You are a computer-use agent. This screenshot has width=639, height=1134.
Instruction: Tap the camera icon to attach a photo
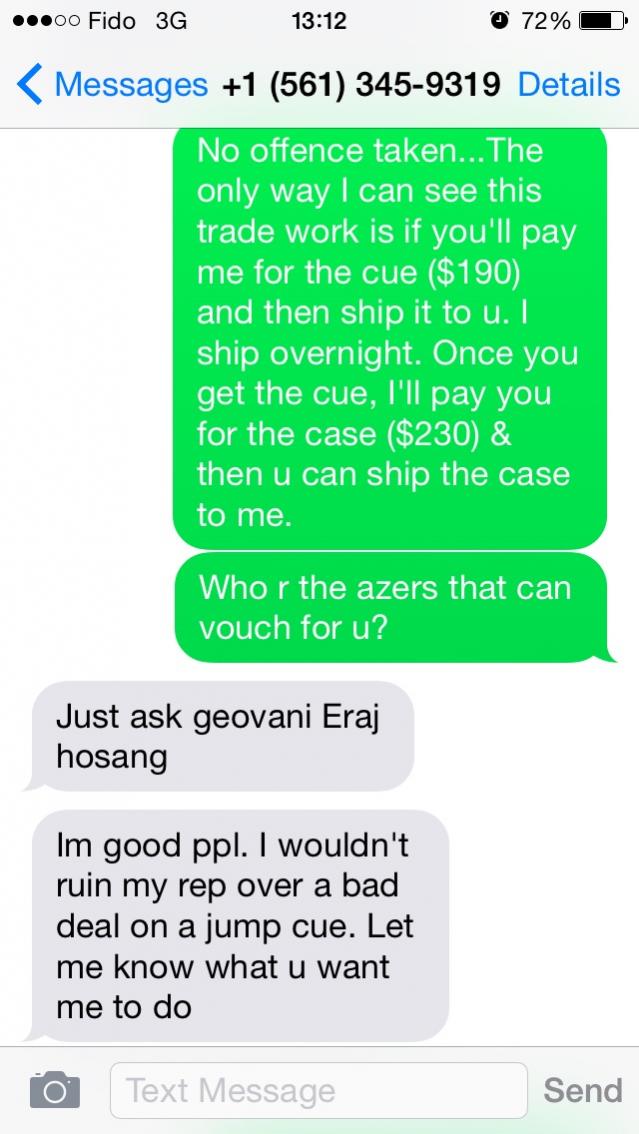[55, 1089]
